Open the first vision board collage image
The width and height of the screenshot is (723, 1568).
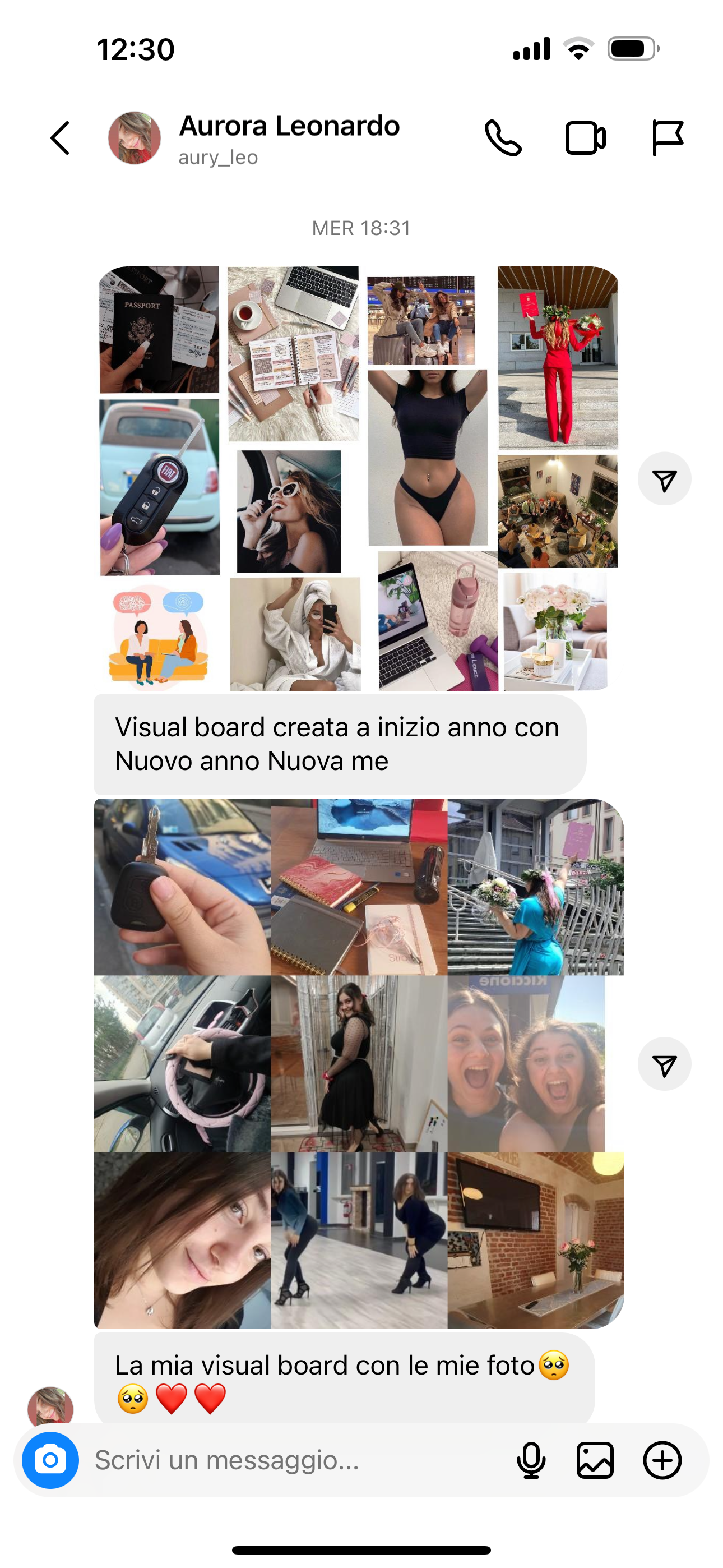tap(359, 478)
